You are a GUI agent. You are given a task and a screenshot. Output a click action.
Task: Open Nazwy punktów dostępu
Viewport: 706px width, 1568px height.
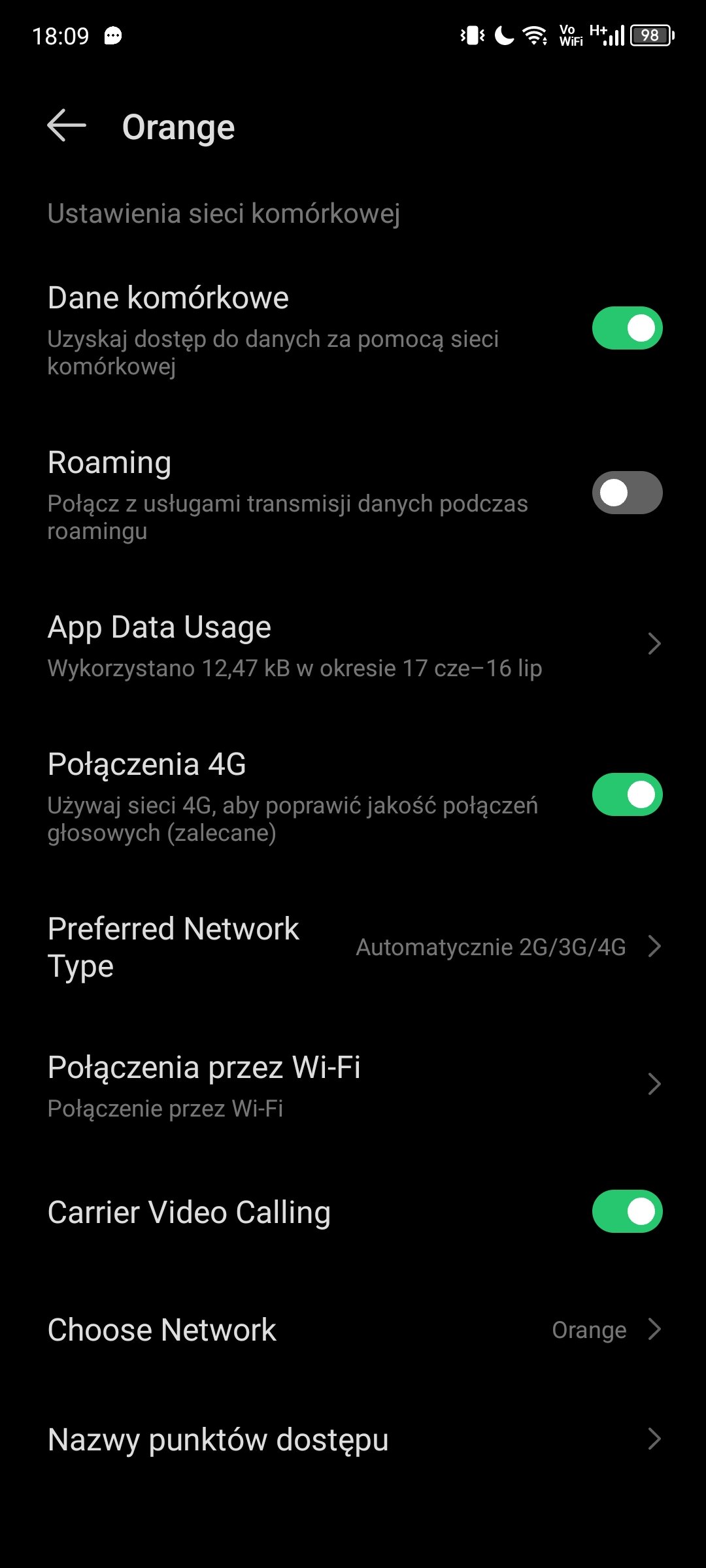pos(353,1439)
